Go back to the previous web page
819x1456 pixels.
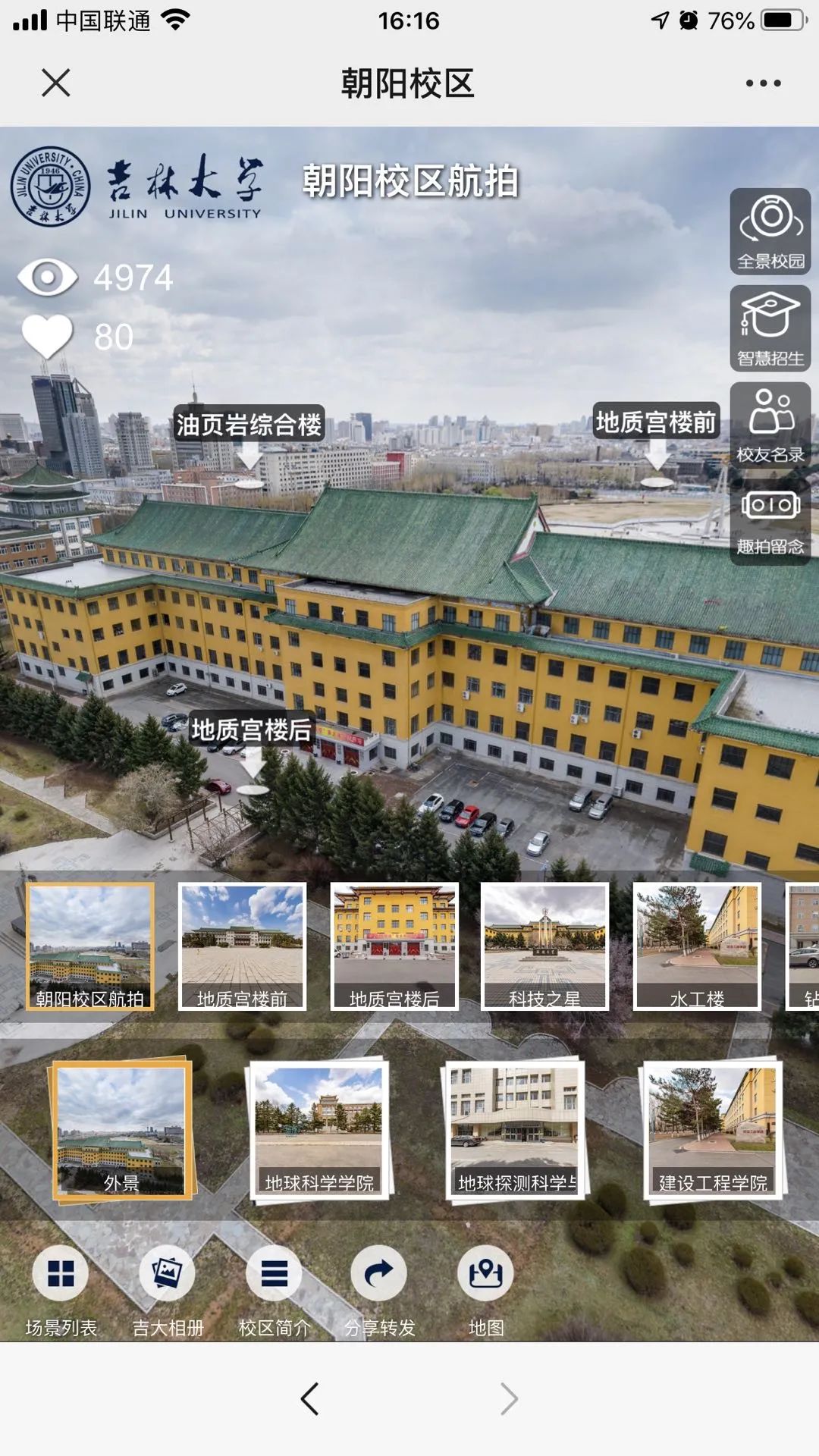click(309, 1399)
